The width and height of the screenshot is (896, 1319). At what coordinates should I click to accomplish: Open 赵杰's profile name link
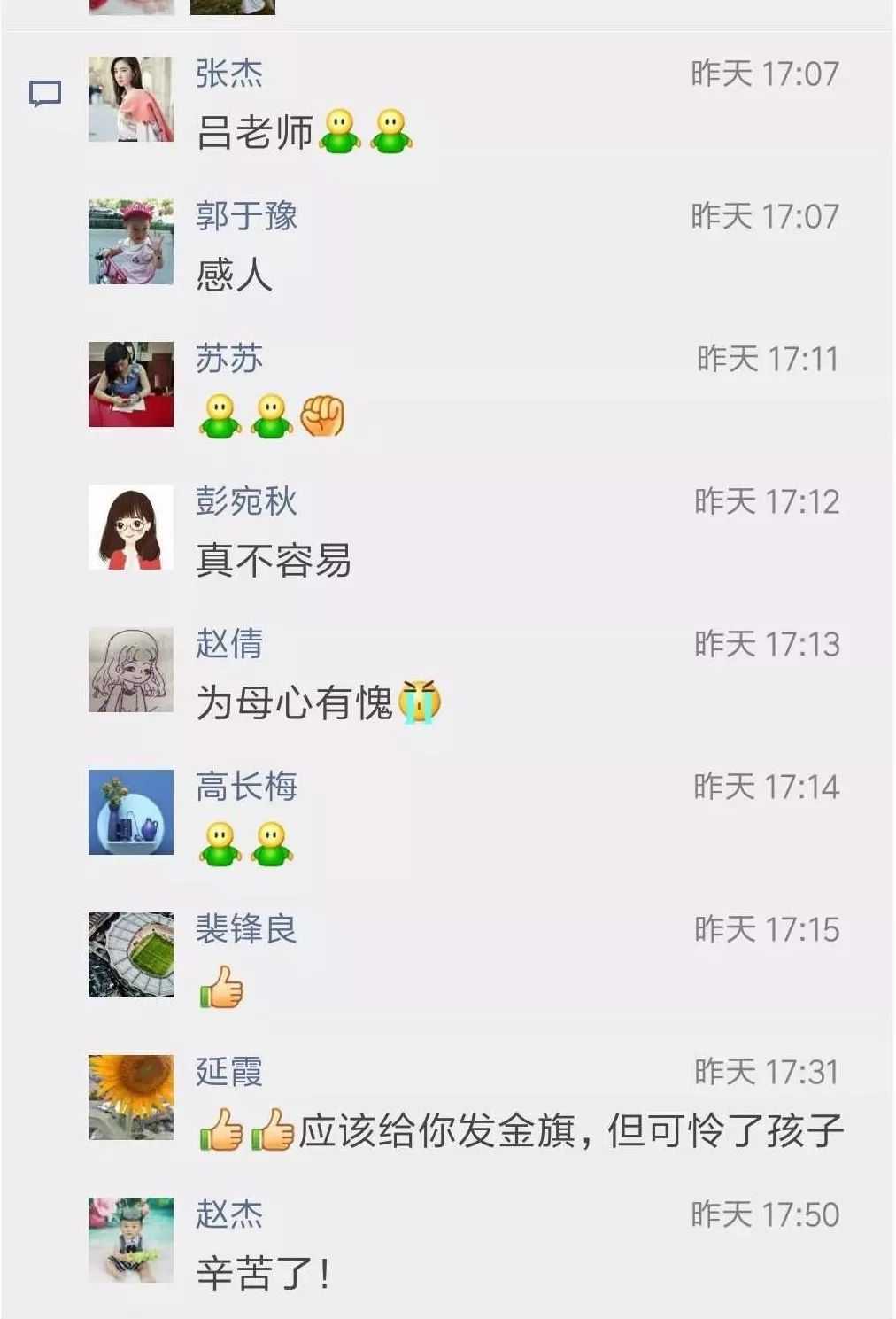[229, 1214]
